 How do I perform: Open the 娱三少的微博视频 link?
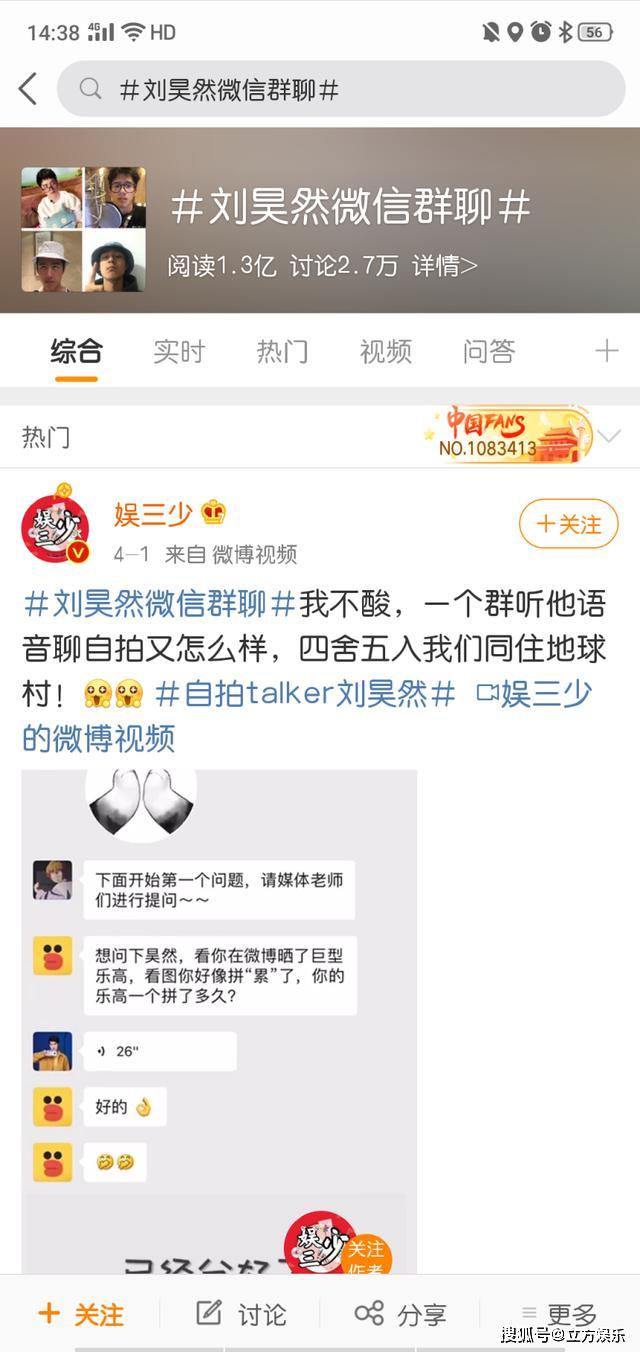[x=307, y=716]
